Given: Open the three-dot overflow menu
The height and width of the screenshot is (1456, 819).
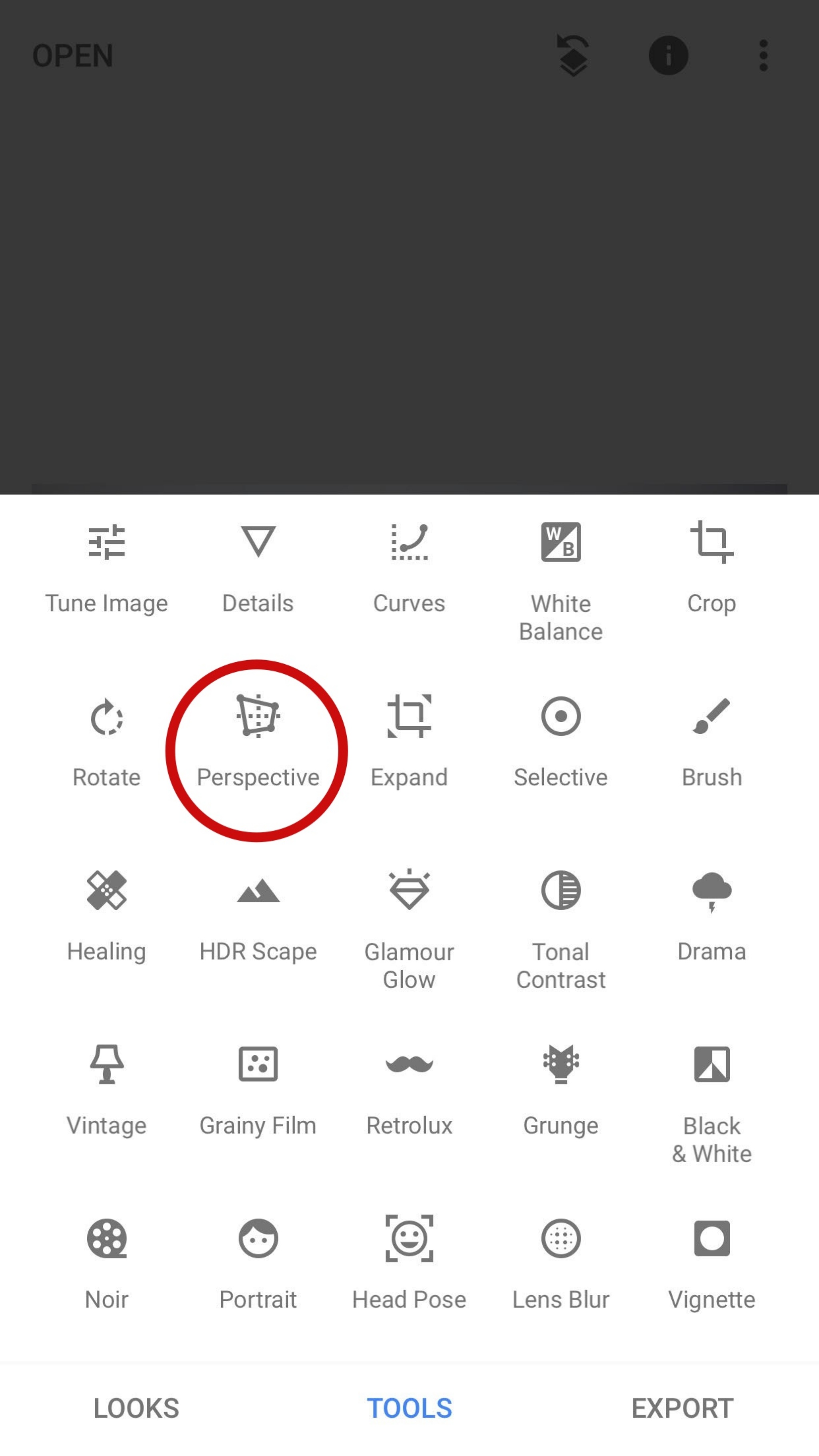Looking at the screenshot, I should 763,56.
